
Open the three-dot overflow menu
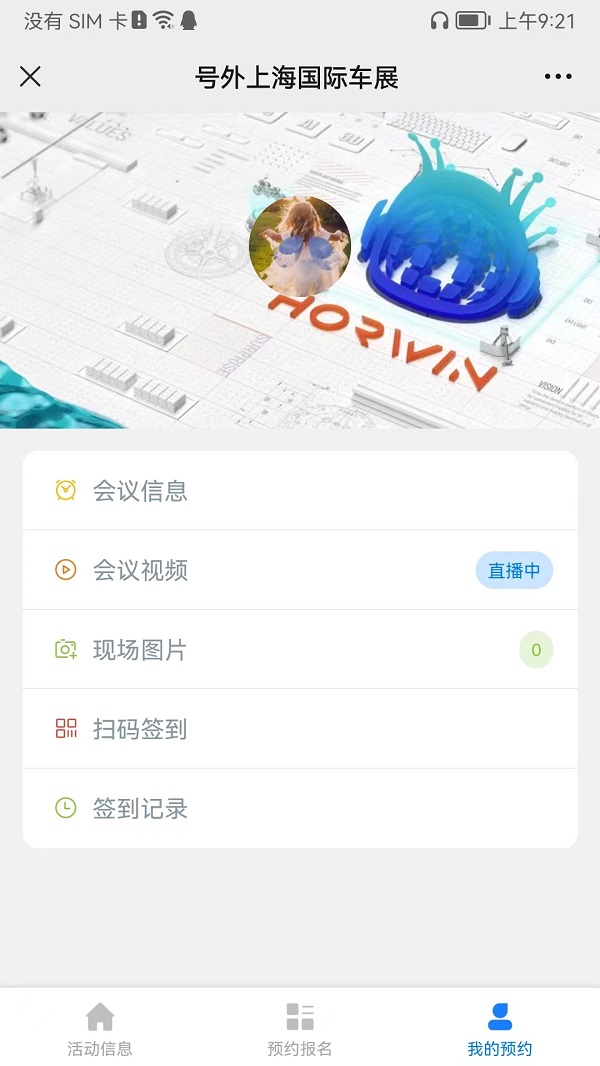pos(558,77)
